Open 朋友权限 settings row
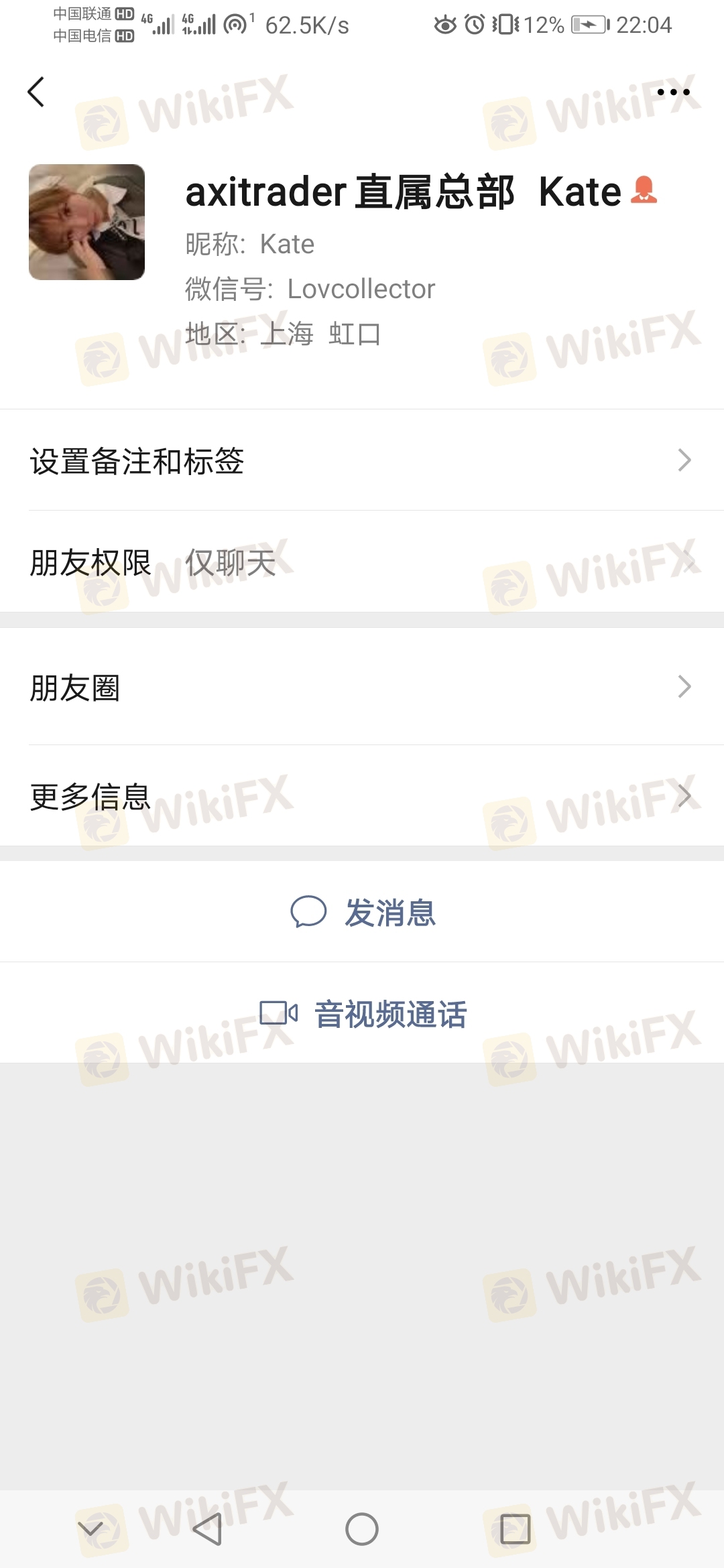 point(362,562)
